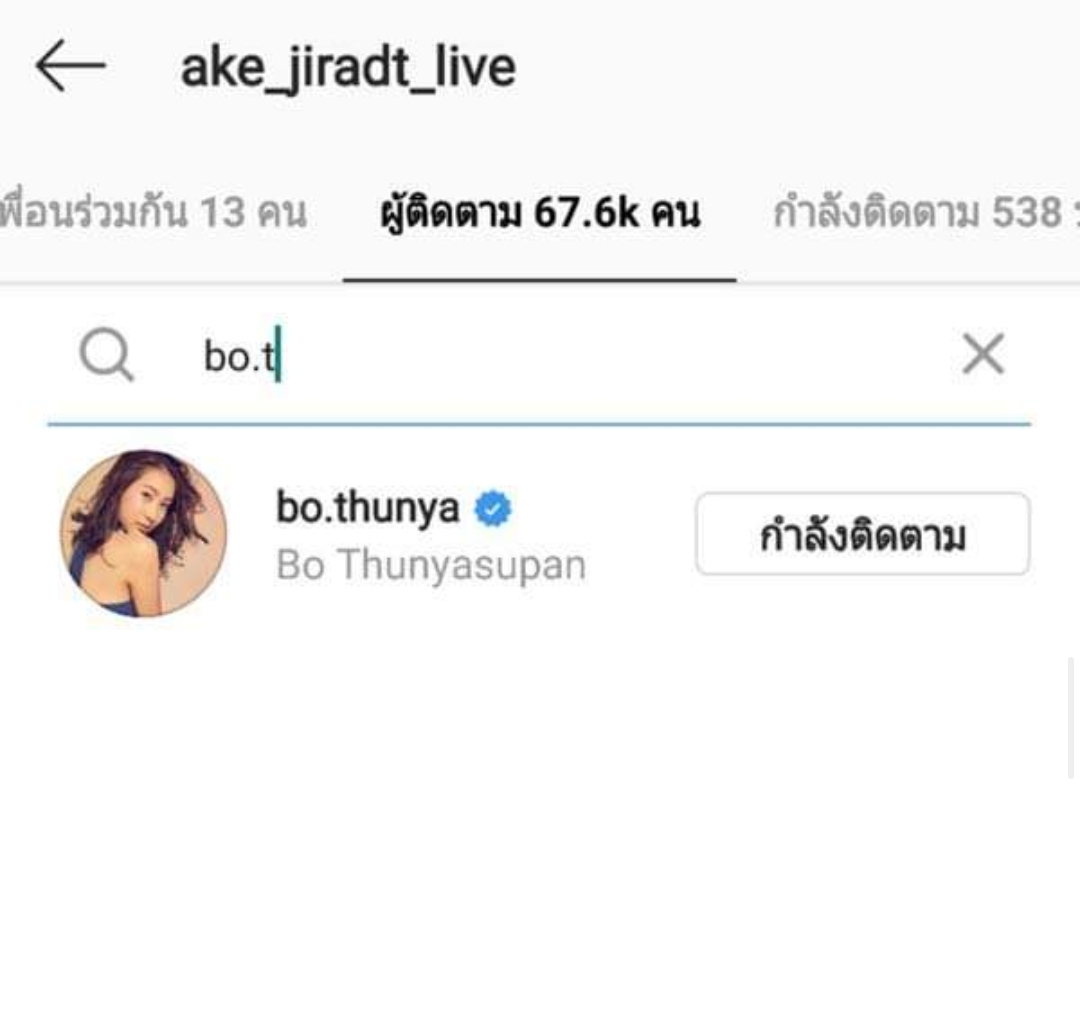
Task: Select the followers 67.6k tab
Action: coord(540,213)
